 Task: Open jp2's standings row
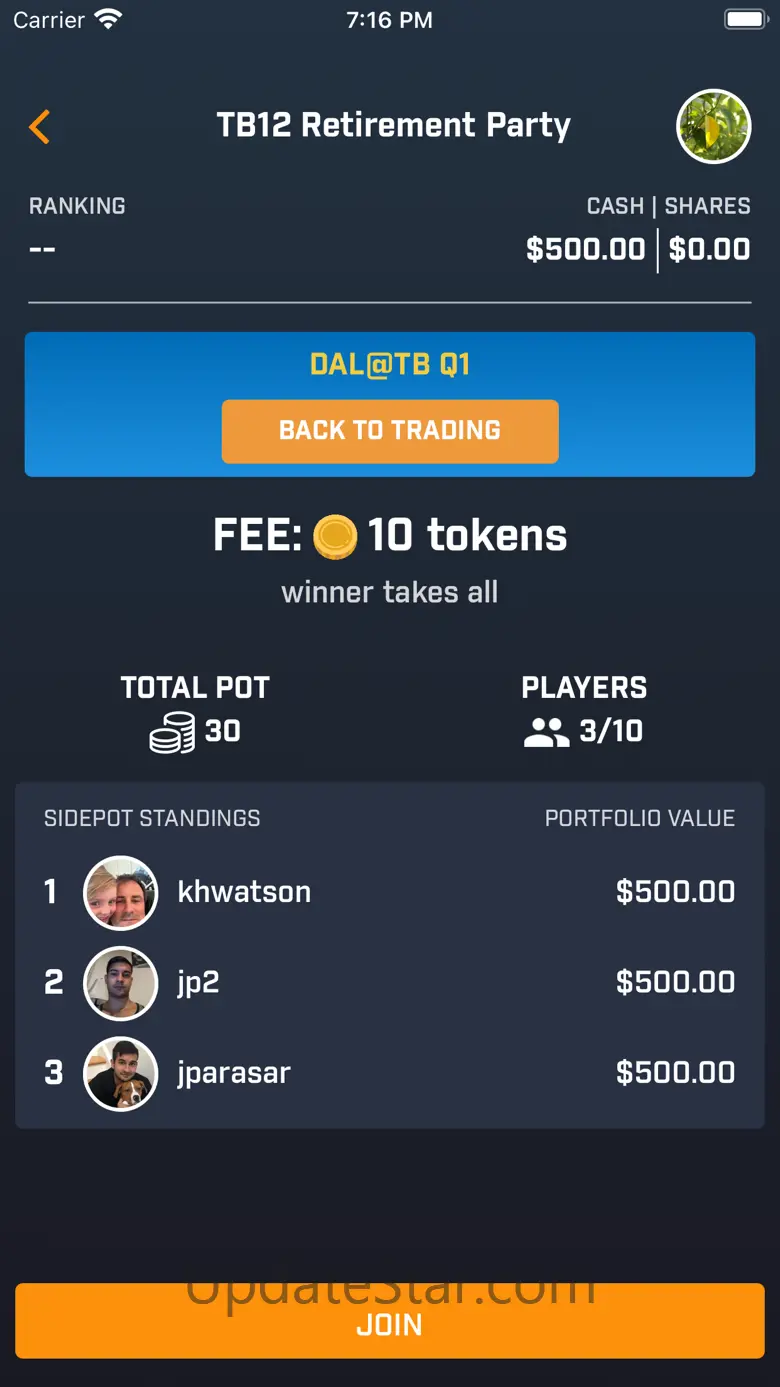click(390, 982)
